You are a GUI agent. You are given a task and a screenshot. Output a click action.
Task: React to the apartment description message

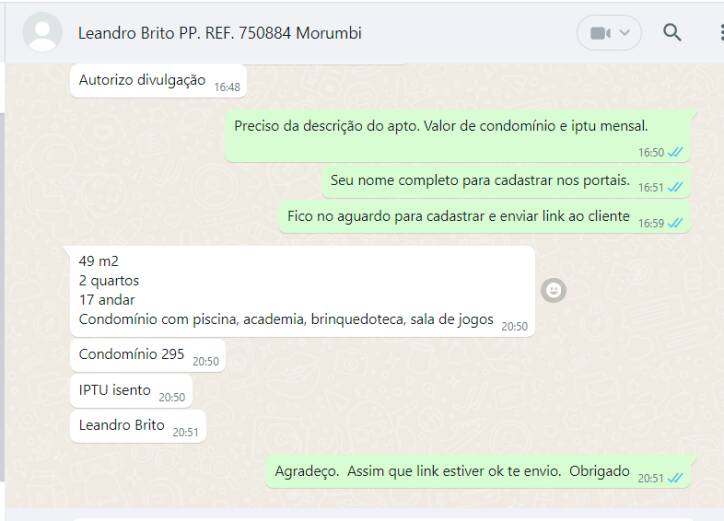pos(553,290)
